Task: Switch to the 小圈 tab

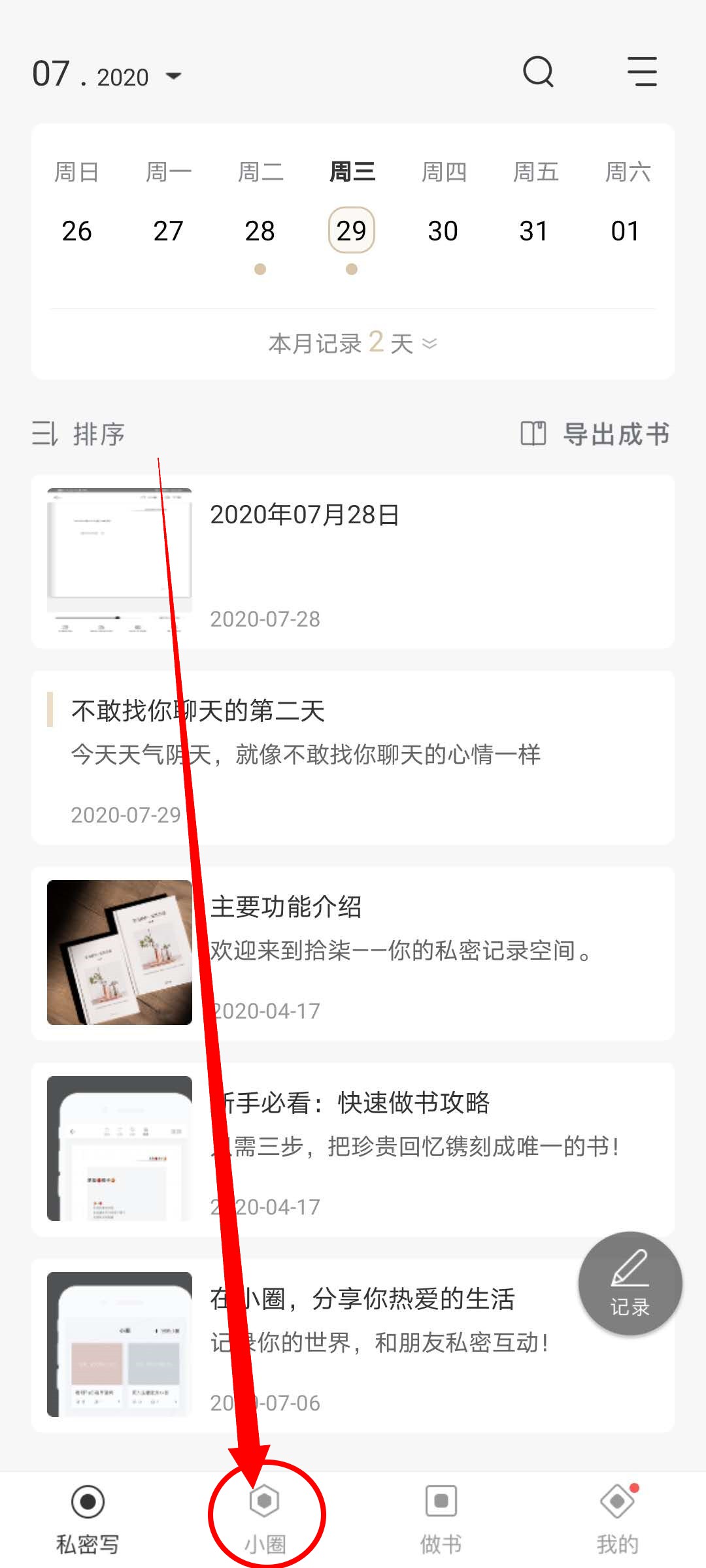Action: pos(265,1516)
